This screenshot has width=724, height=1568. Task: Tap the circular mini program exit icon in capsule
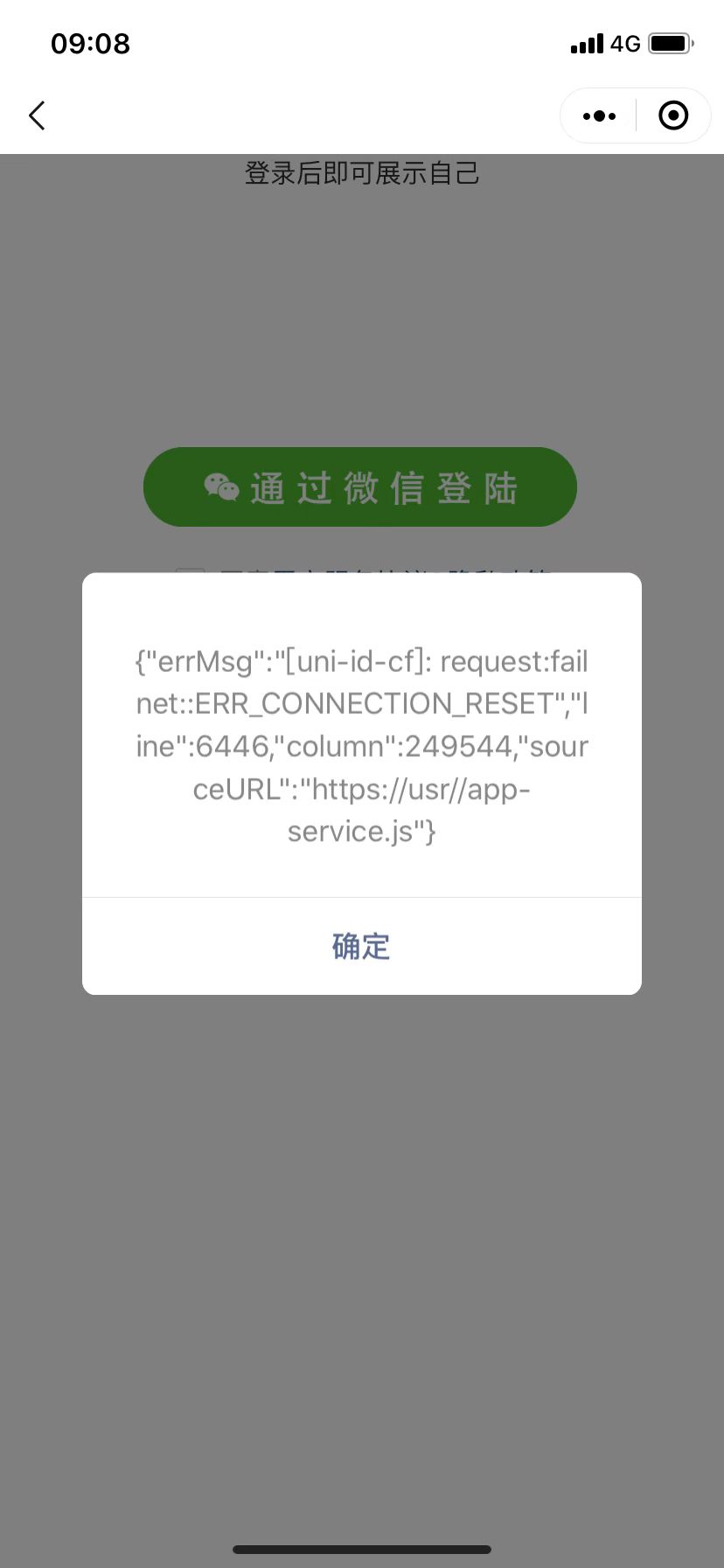point(672,115)
